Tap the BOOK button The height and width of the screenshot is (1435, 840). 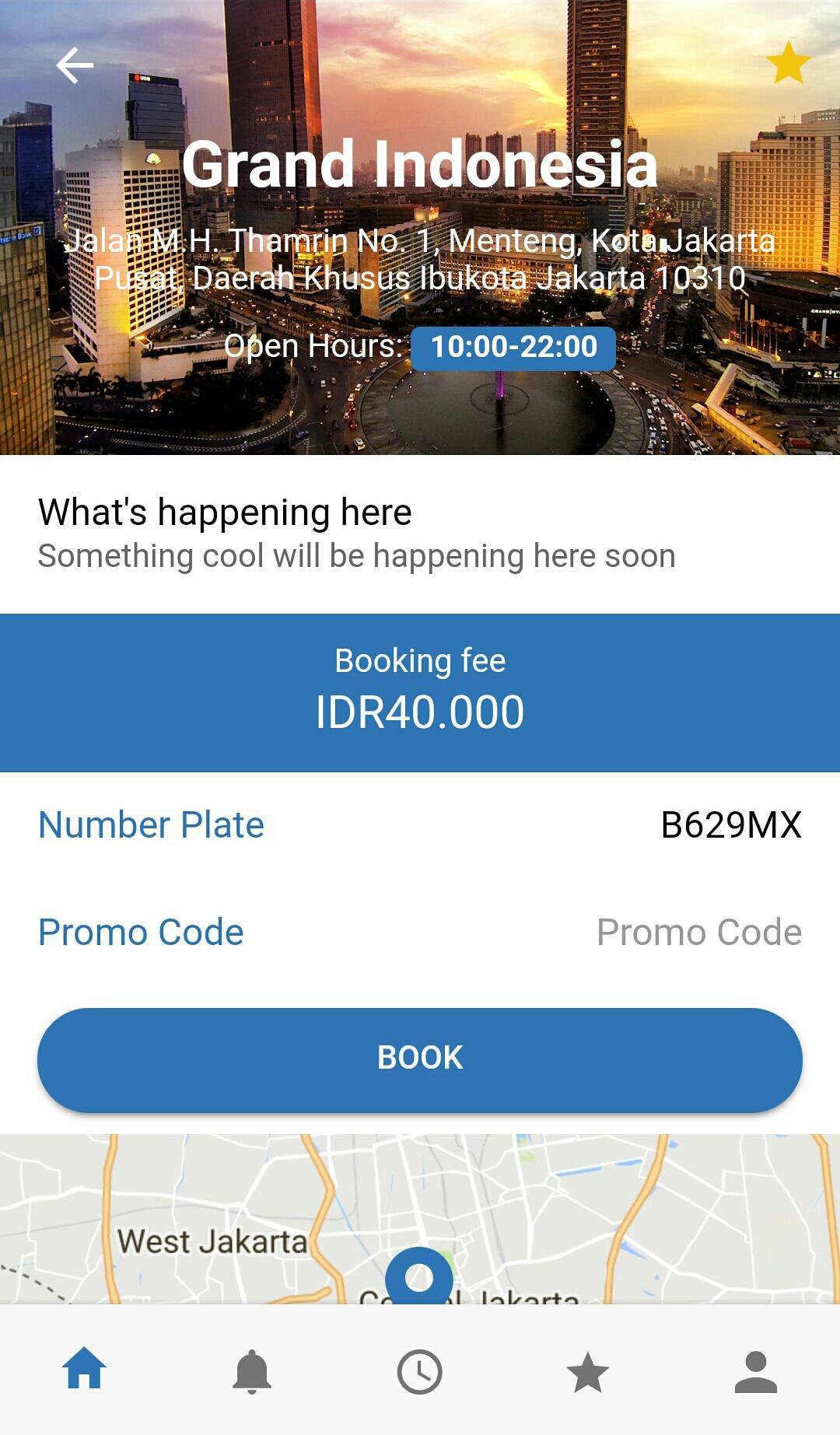[420, 1059]
